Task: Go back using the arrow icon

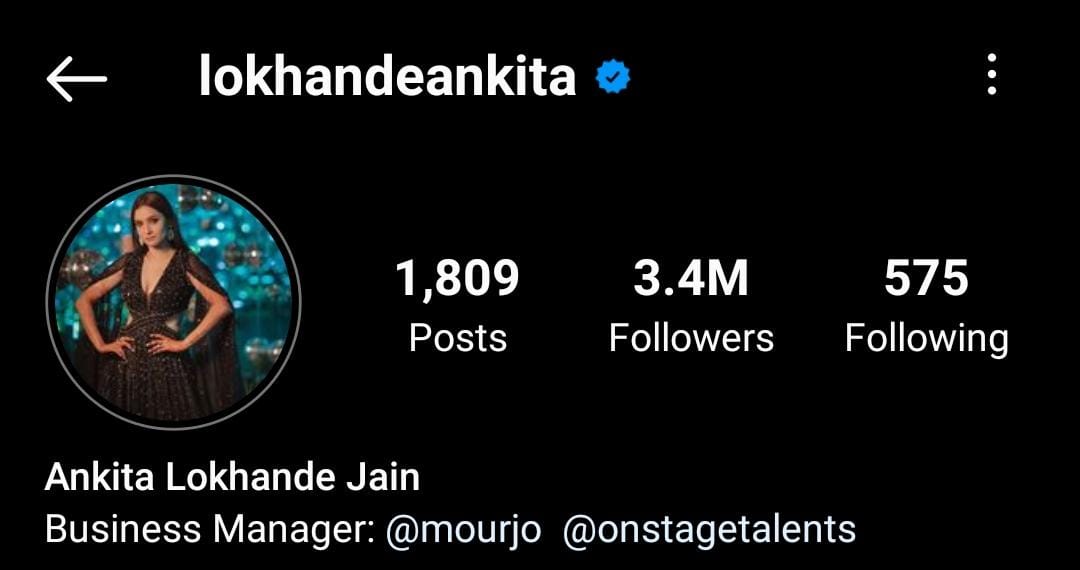Action: [76, 78]
